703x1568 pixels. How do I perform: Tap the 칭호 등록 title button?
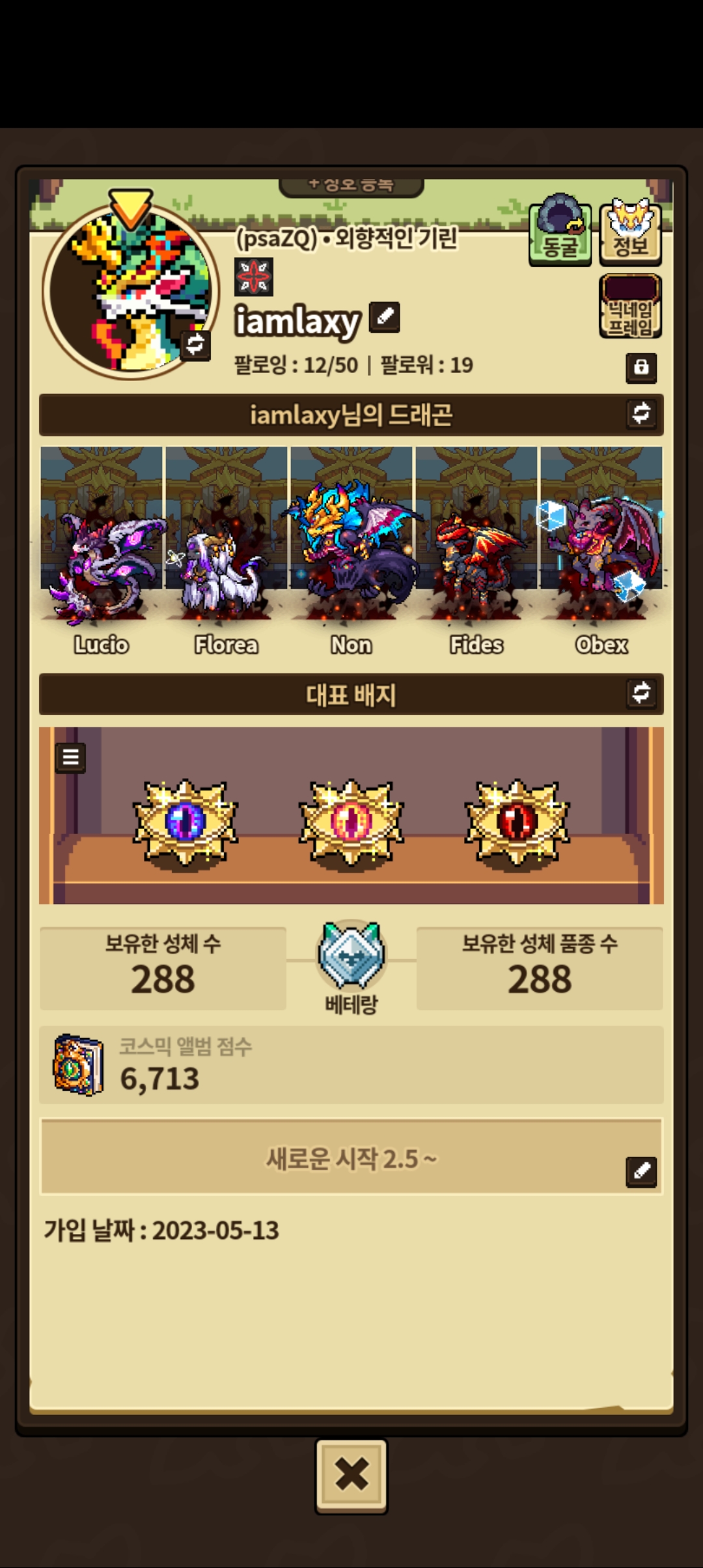(351, 186)
